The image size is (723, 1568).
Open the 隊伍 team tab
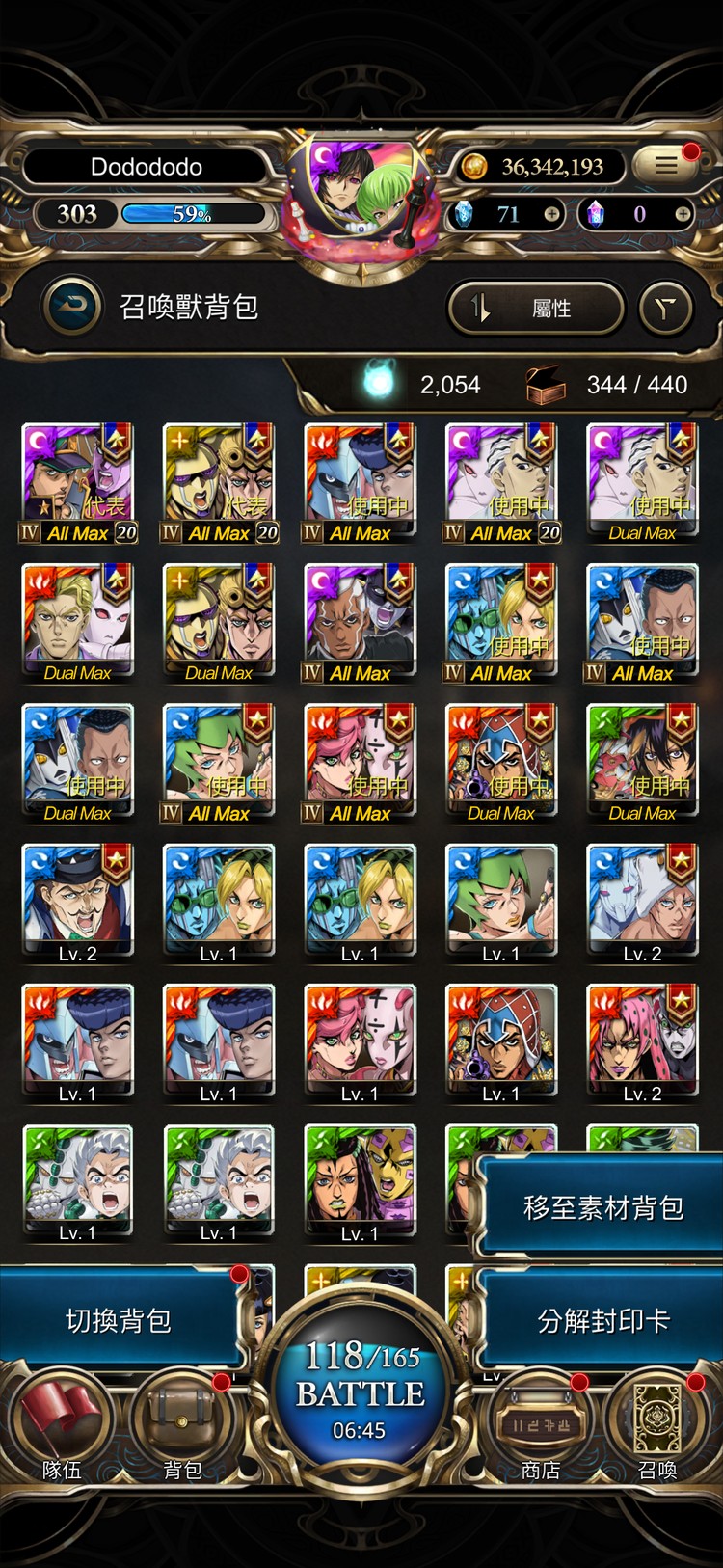point(62,1427)
